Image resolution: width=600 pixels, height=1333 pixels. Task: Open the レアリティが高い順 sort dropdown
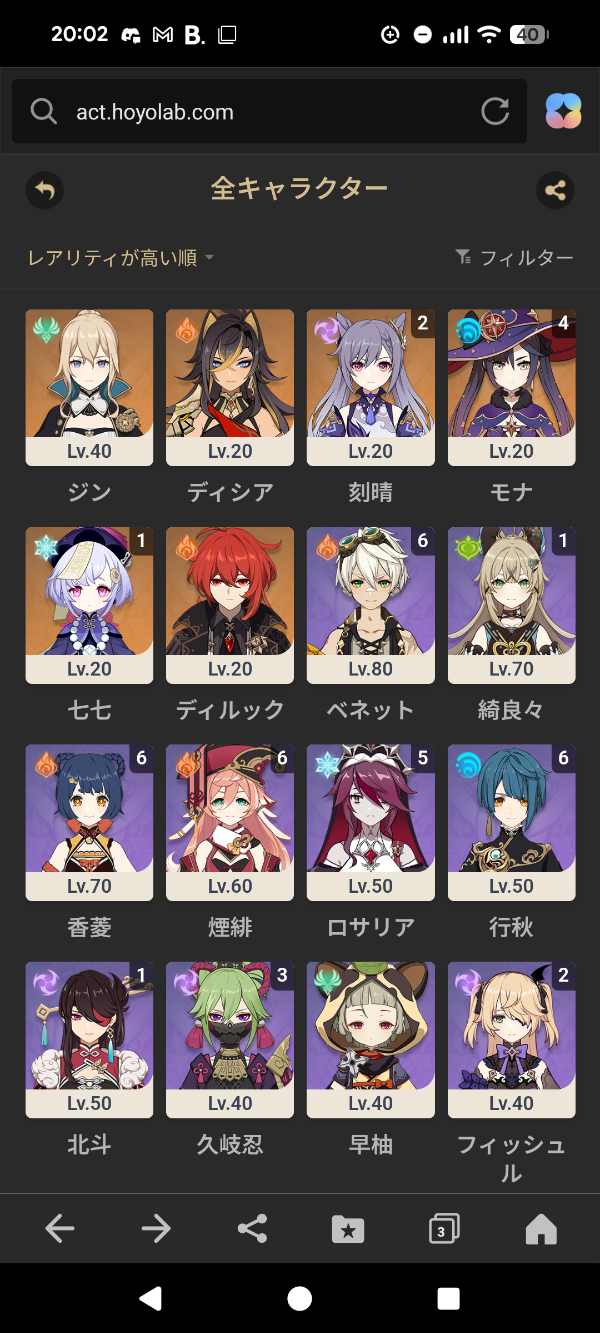[121, 258]
